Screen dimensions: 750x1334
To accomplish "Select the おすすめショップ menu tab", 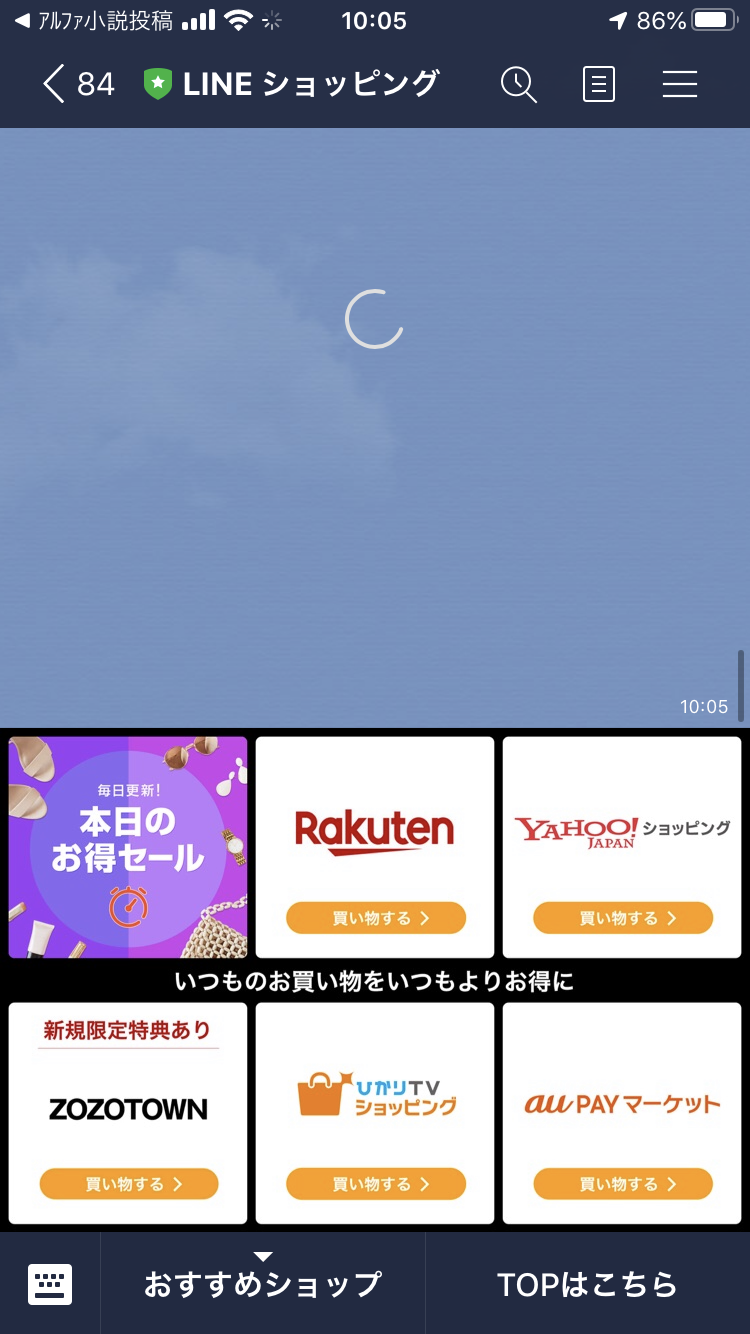I will click(x=262, y=1284).
